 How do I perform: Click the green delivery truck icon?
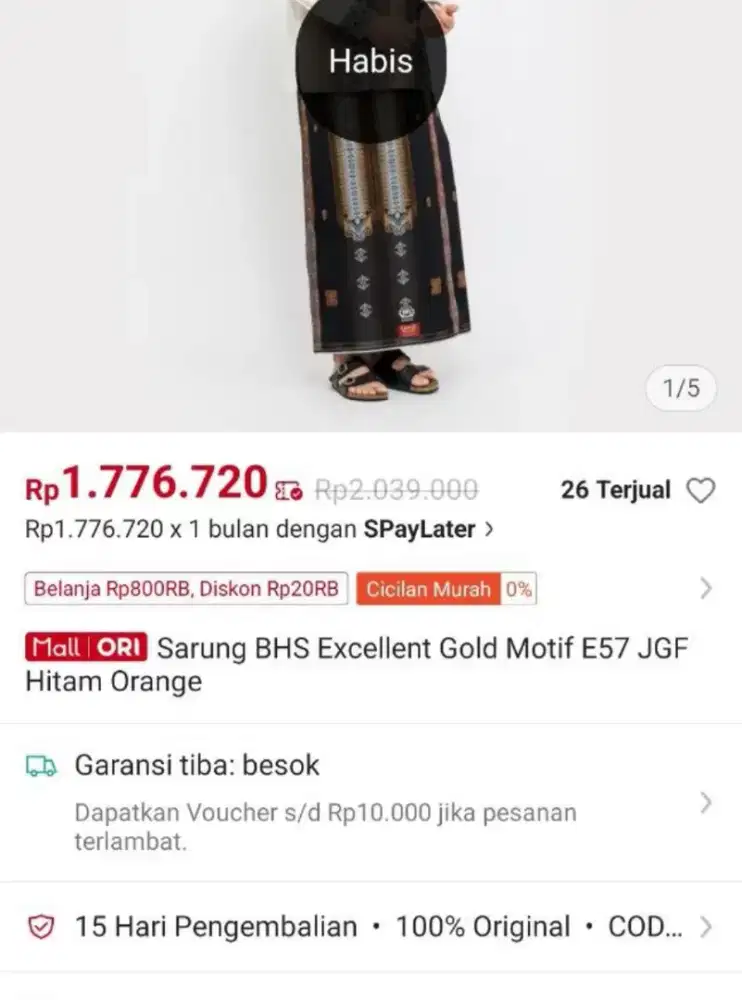pyautogui.click(x=42, y=765)
